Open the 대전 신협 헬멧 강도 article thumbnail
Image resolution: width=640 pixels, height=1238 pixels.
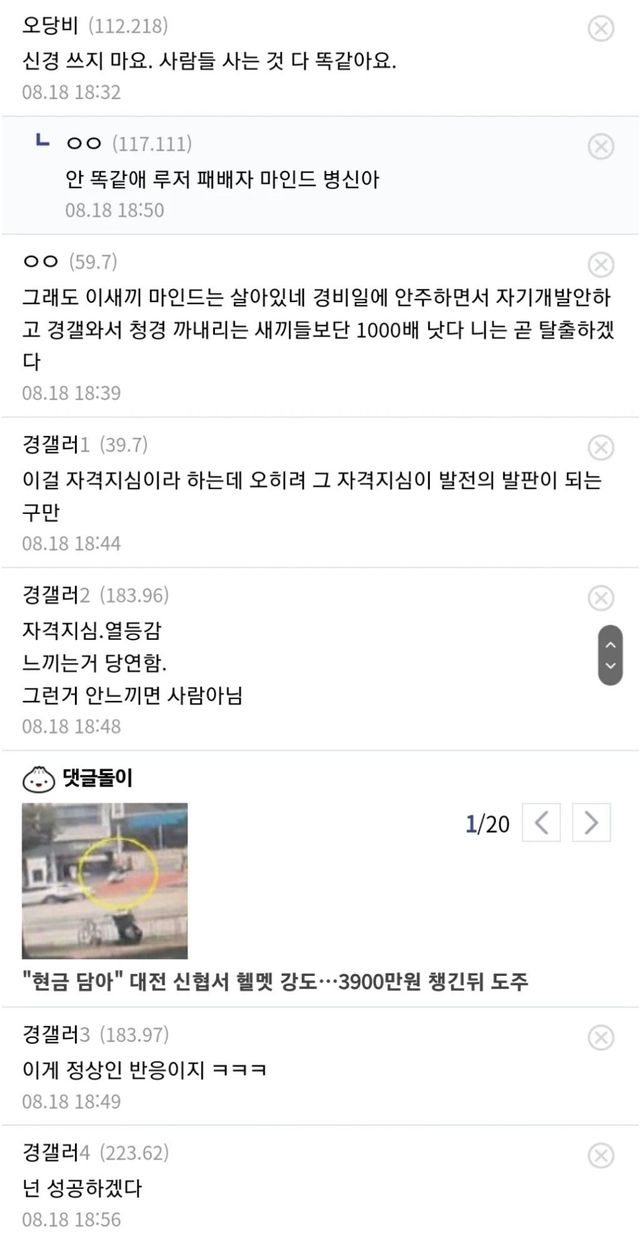pos(105,881)
